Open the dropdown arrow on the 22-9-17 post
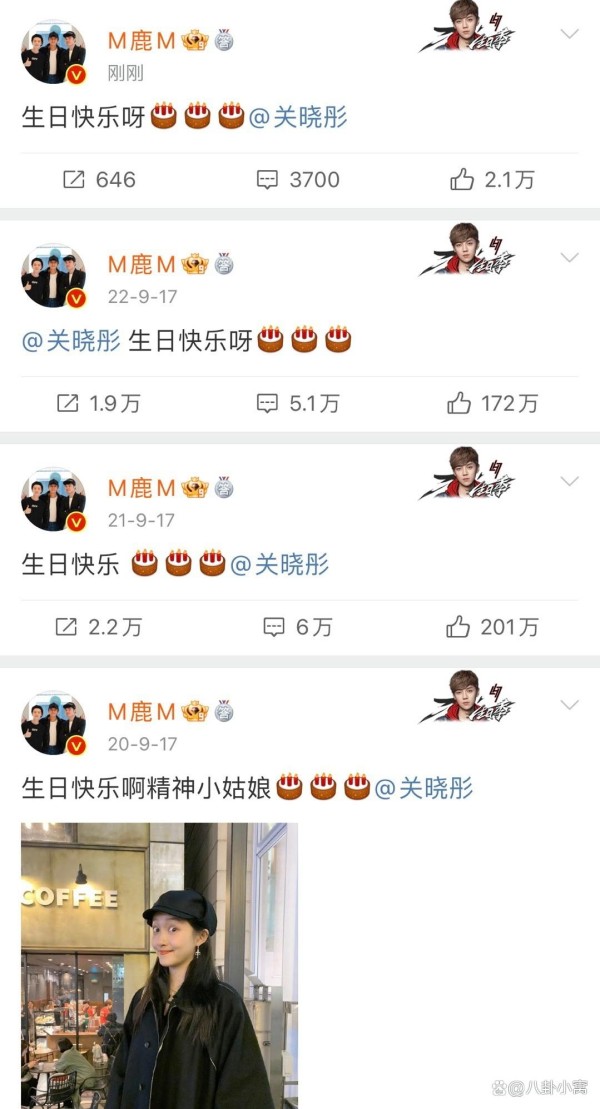 [570, 257]
